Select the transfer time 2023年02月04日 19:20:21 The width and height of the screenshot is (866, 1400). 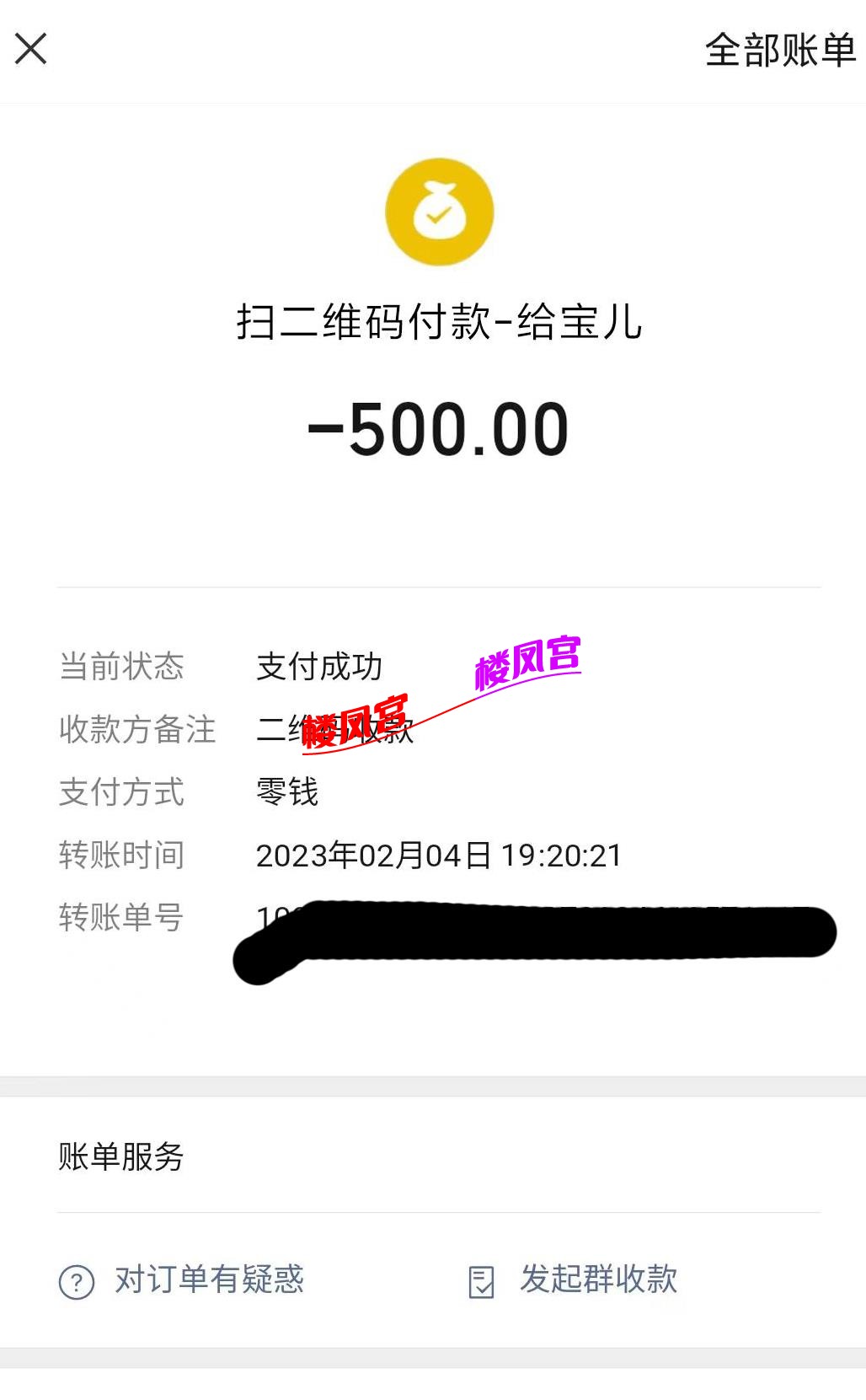[438, 856]
